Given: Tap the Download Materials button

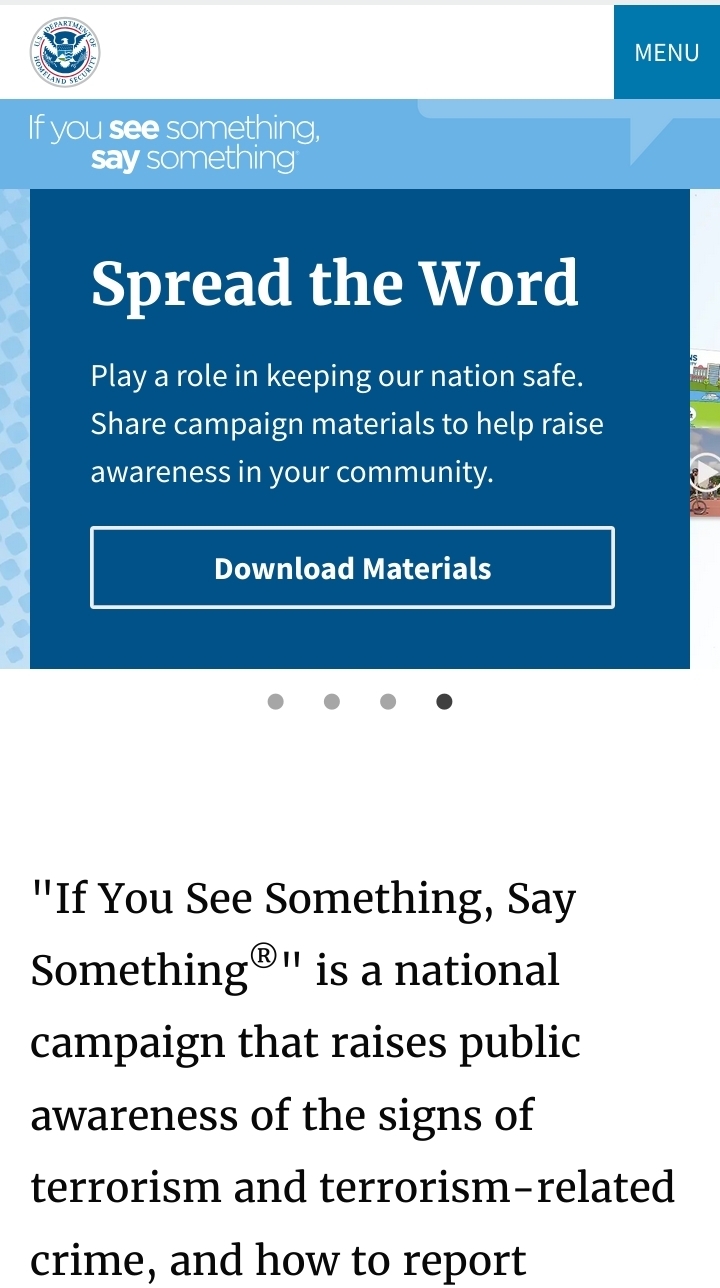Looking at the screenshot, I should point(352,568).
